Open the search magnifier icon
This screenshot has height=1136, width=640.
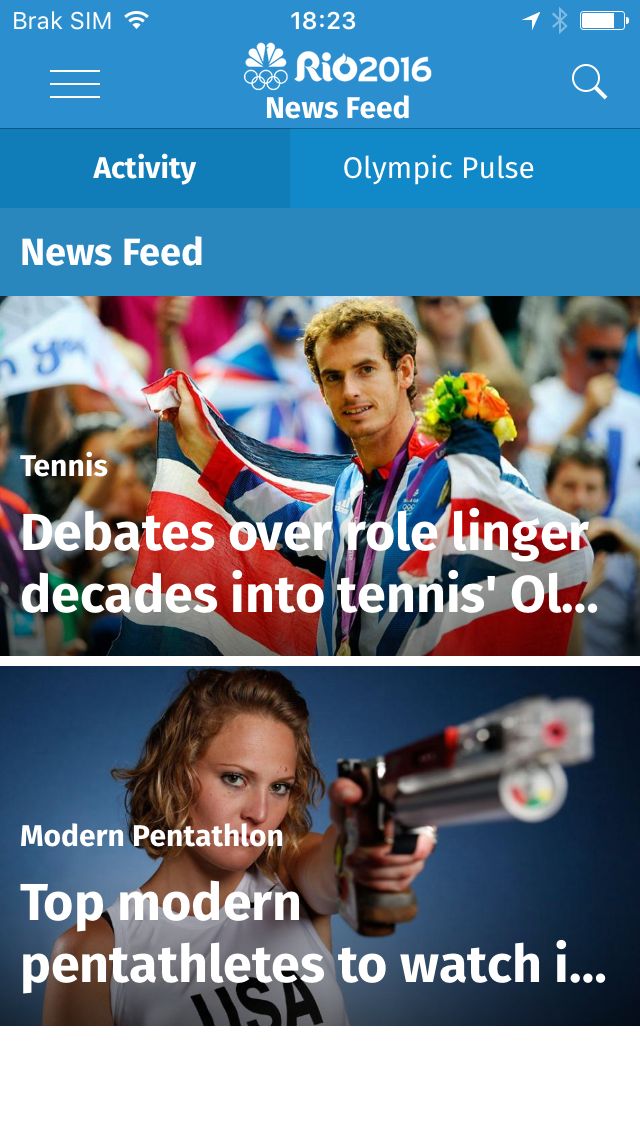click(589, 81)
